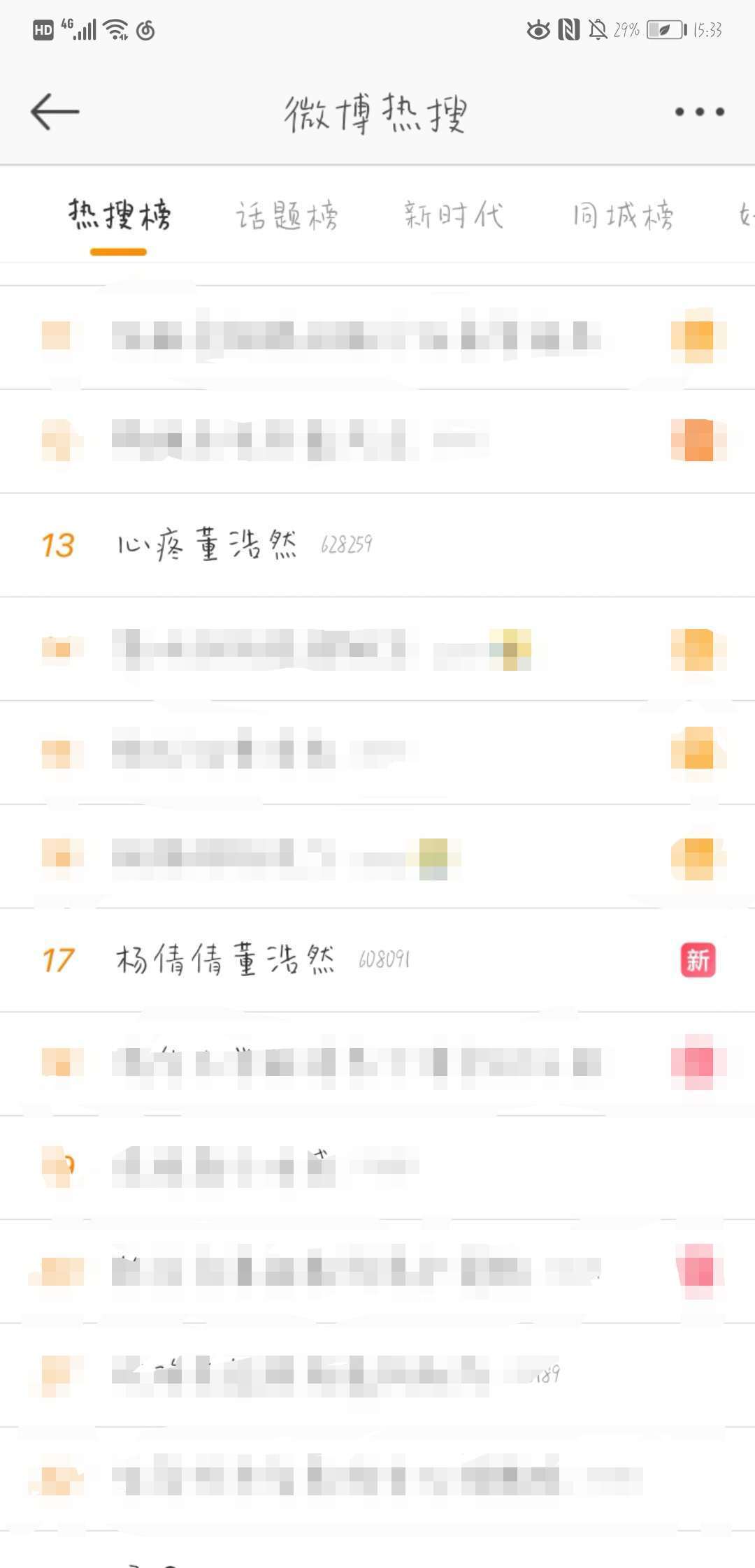Open hot search item 心疼董浩然
The width and height of the screenshot is (755, 1568).
coord(377,545)
